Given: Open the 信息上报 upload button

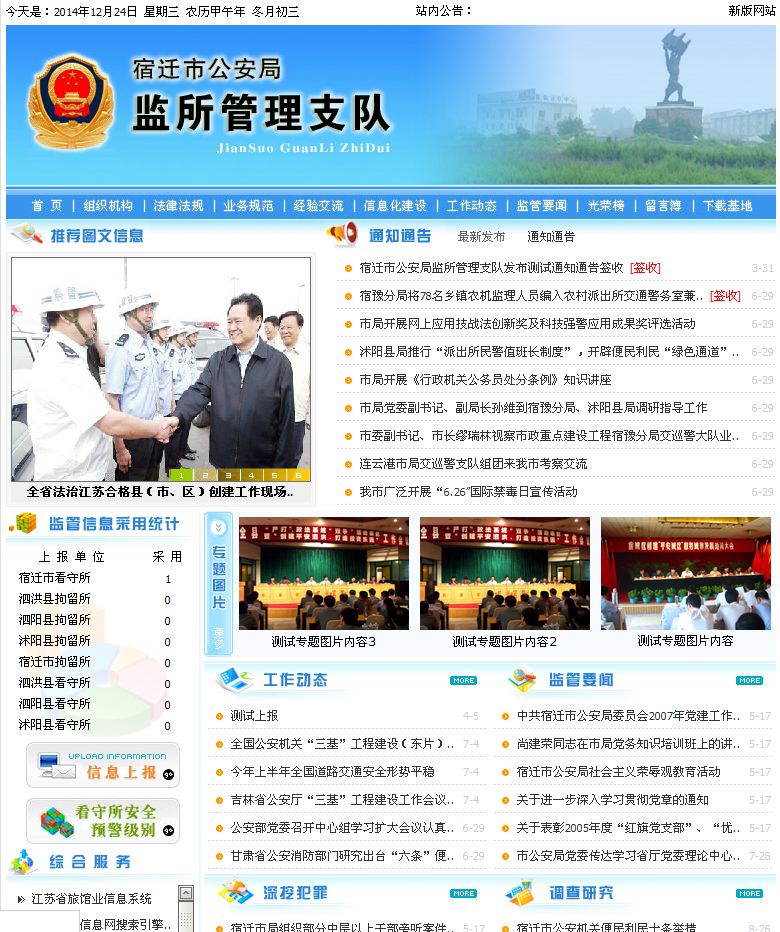Looking at the screenshot, I should (103, 766).
